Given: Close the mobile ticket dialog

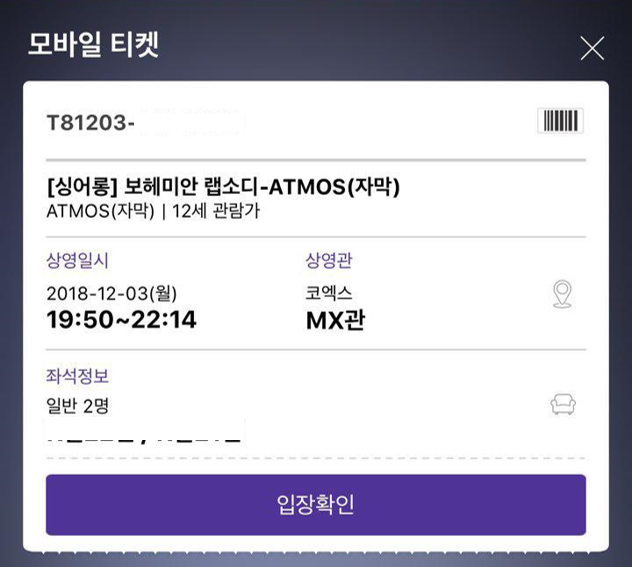Looking at the screenshot, I should coord(592,48).
